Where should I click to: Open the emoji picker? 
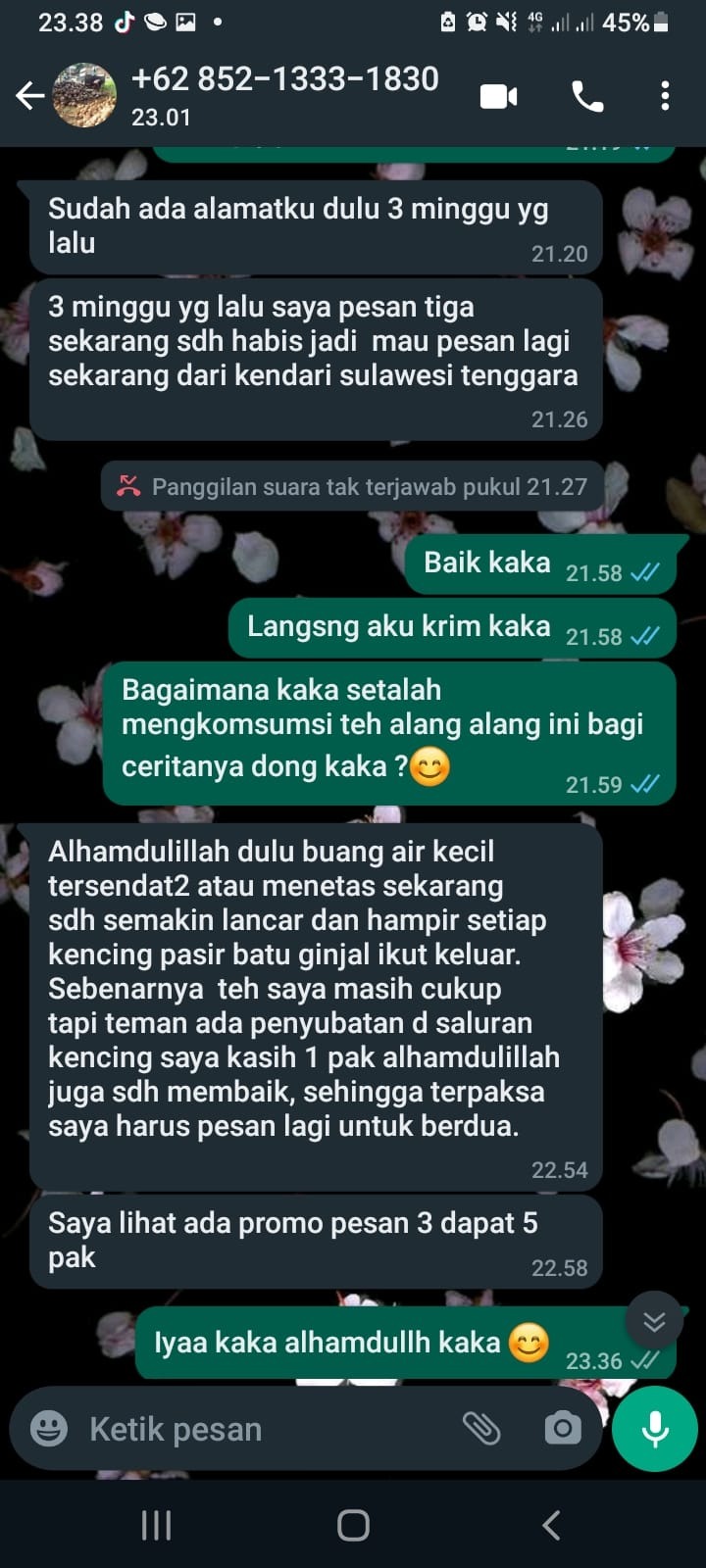click(49, 1429)
